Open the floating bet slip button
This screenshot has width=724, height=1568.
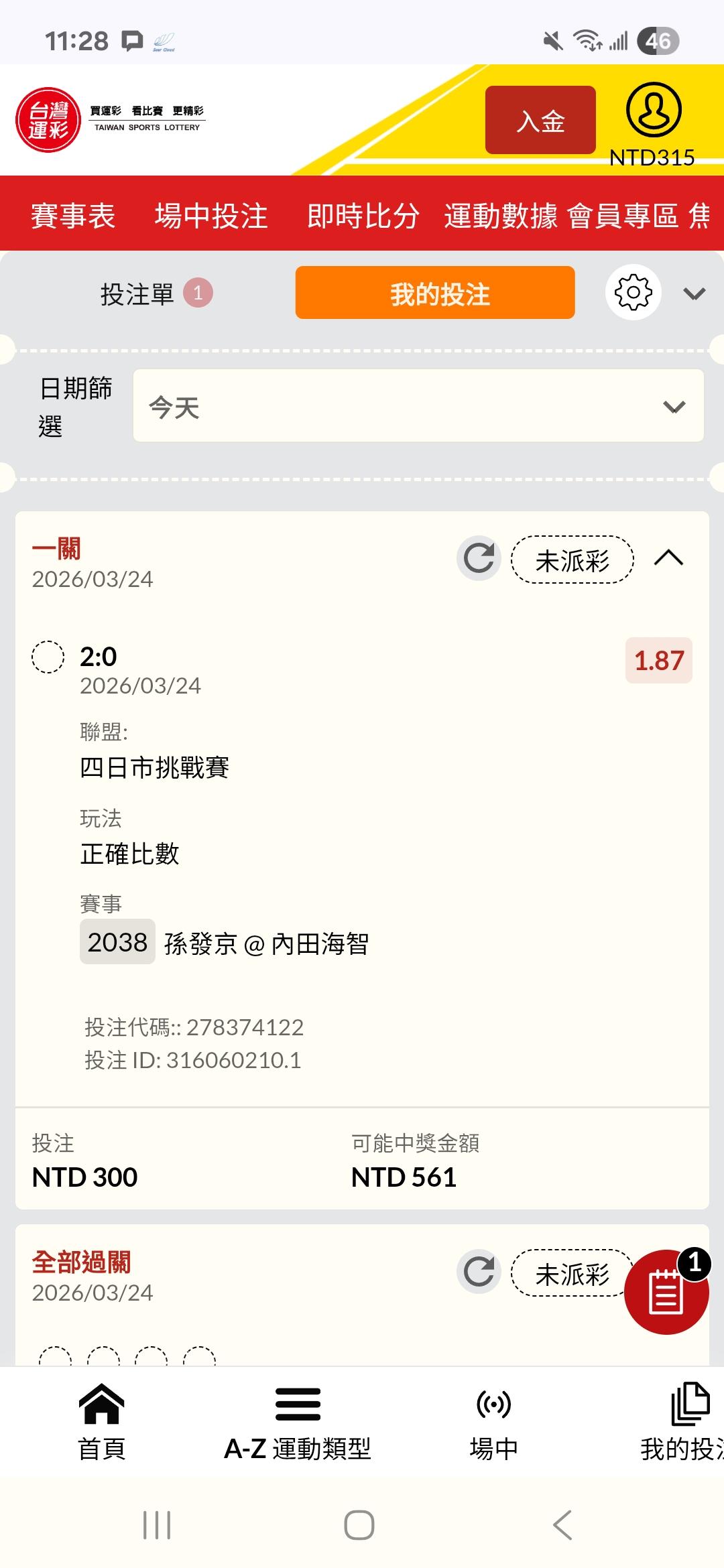pyautogui.click(x=666, y=1291)
